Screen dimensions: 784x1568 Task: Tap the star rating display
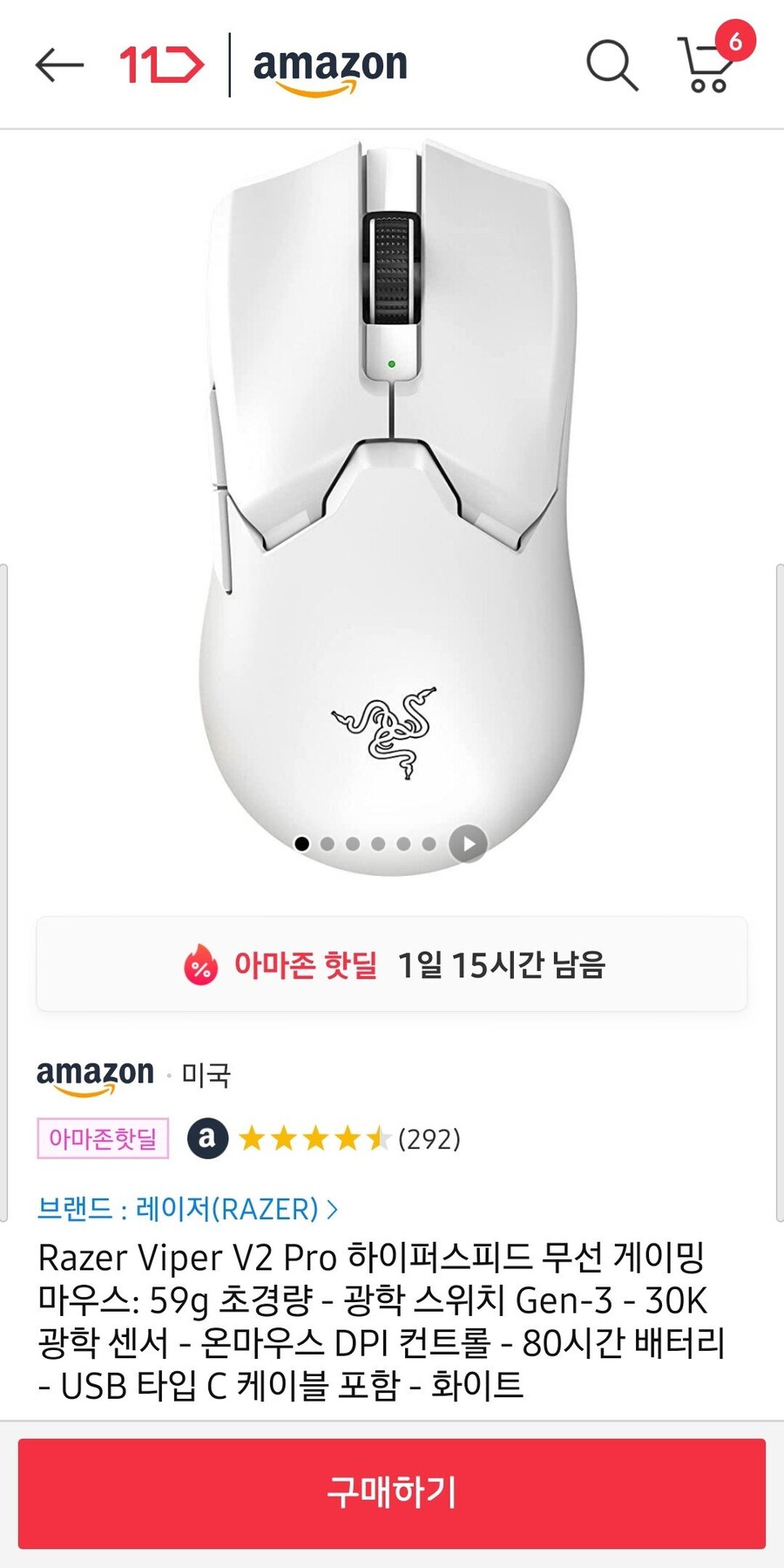pos(314,1139)
